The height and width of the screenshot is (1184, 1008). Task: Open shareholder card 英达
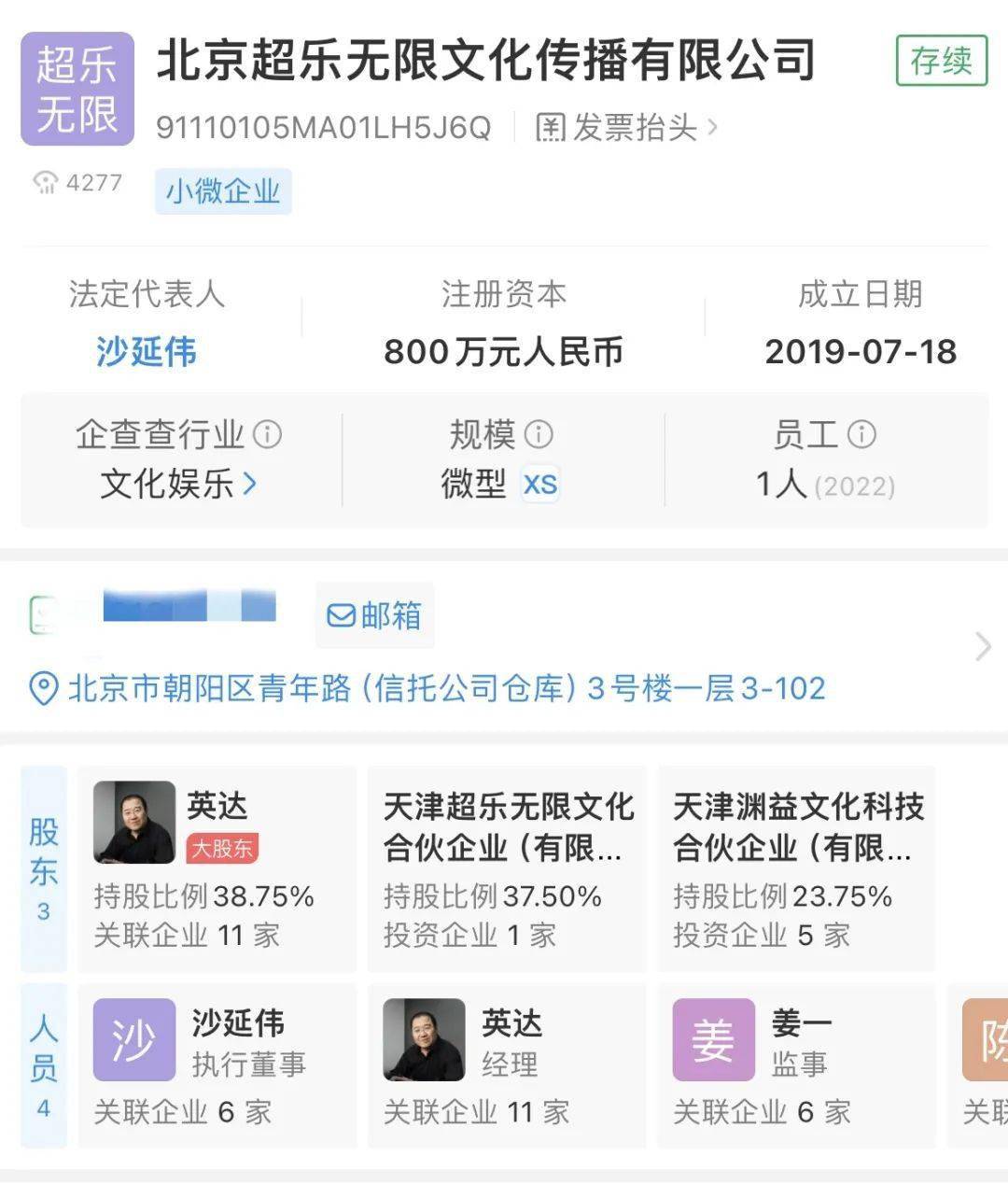point(217,868)
